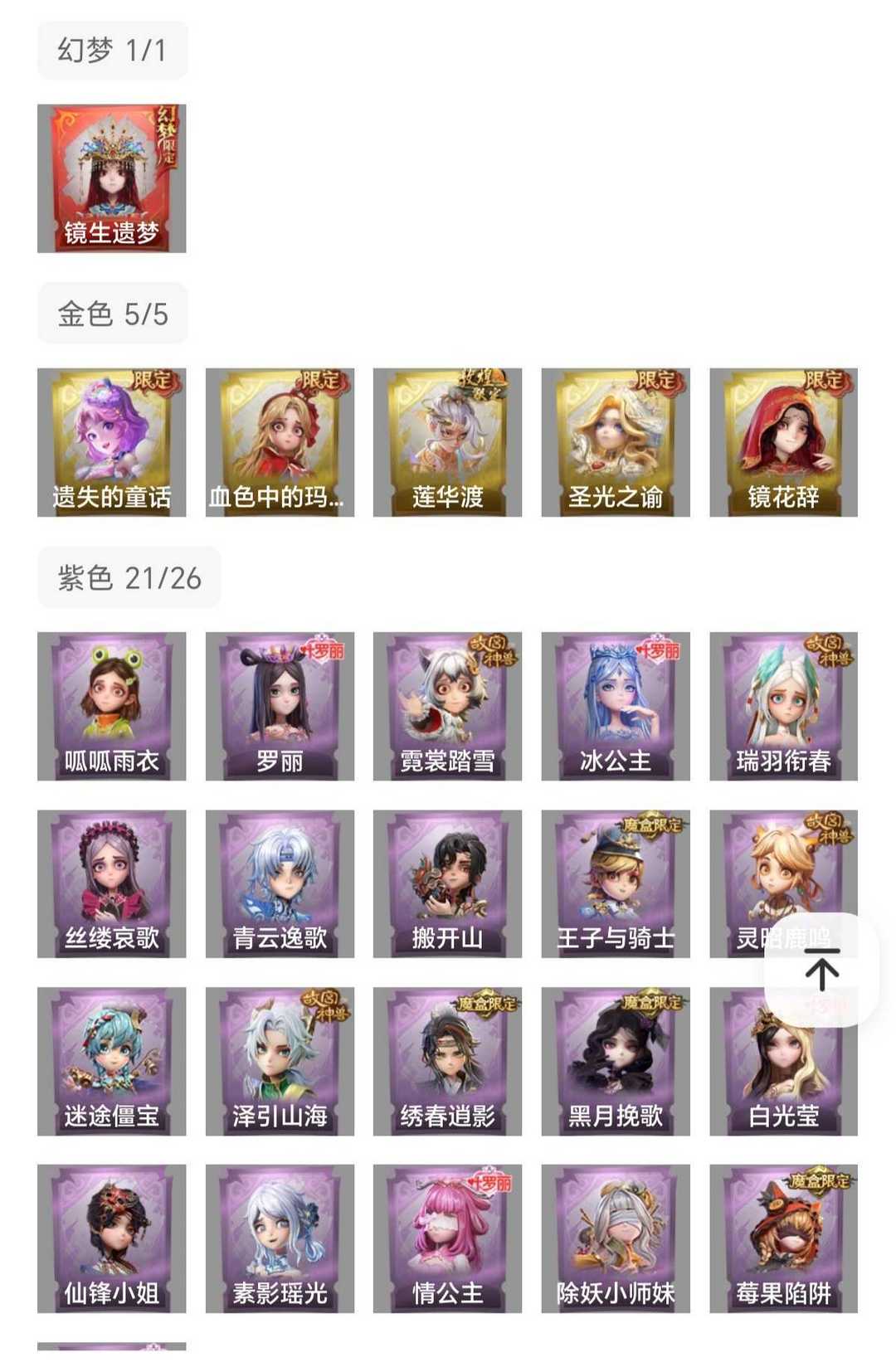View the 青云逸歌 skin card
Screen dimensions: 896x1372
coord(280,883)
